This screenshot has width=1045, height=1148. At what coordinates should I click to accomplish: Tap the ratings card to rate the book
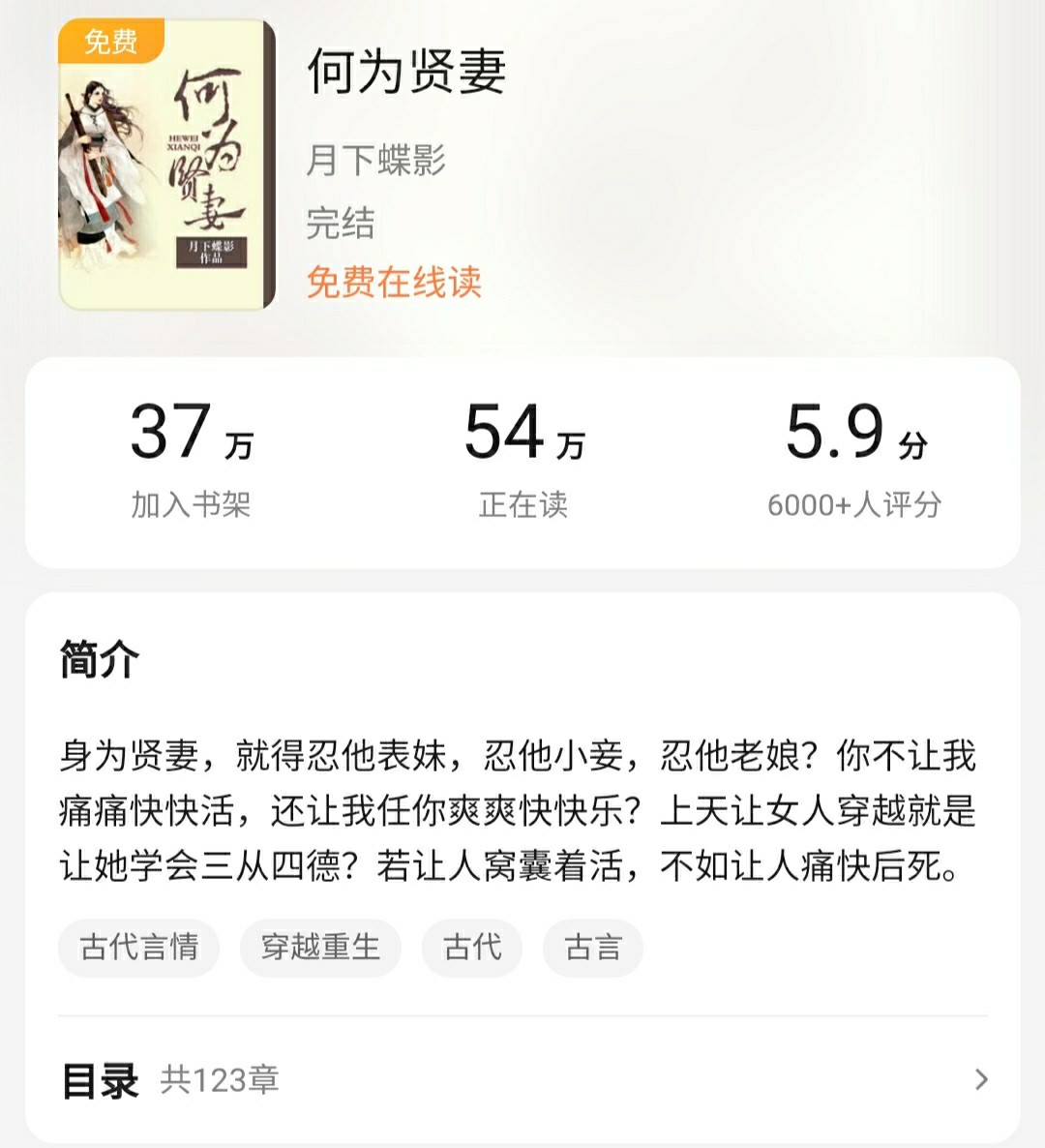tap(855, 465)
